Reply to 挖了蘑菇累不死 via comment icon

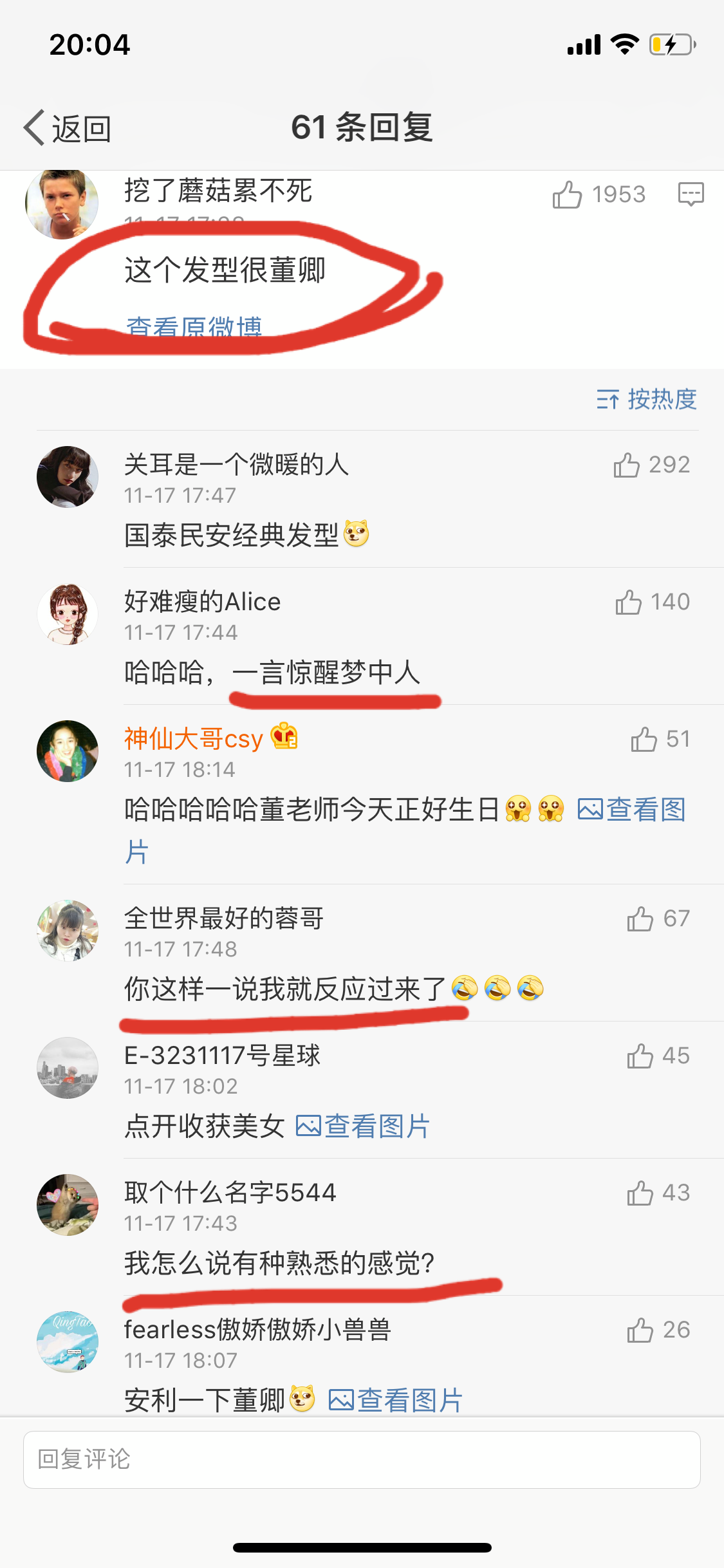tap(691, 194)
